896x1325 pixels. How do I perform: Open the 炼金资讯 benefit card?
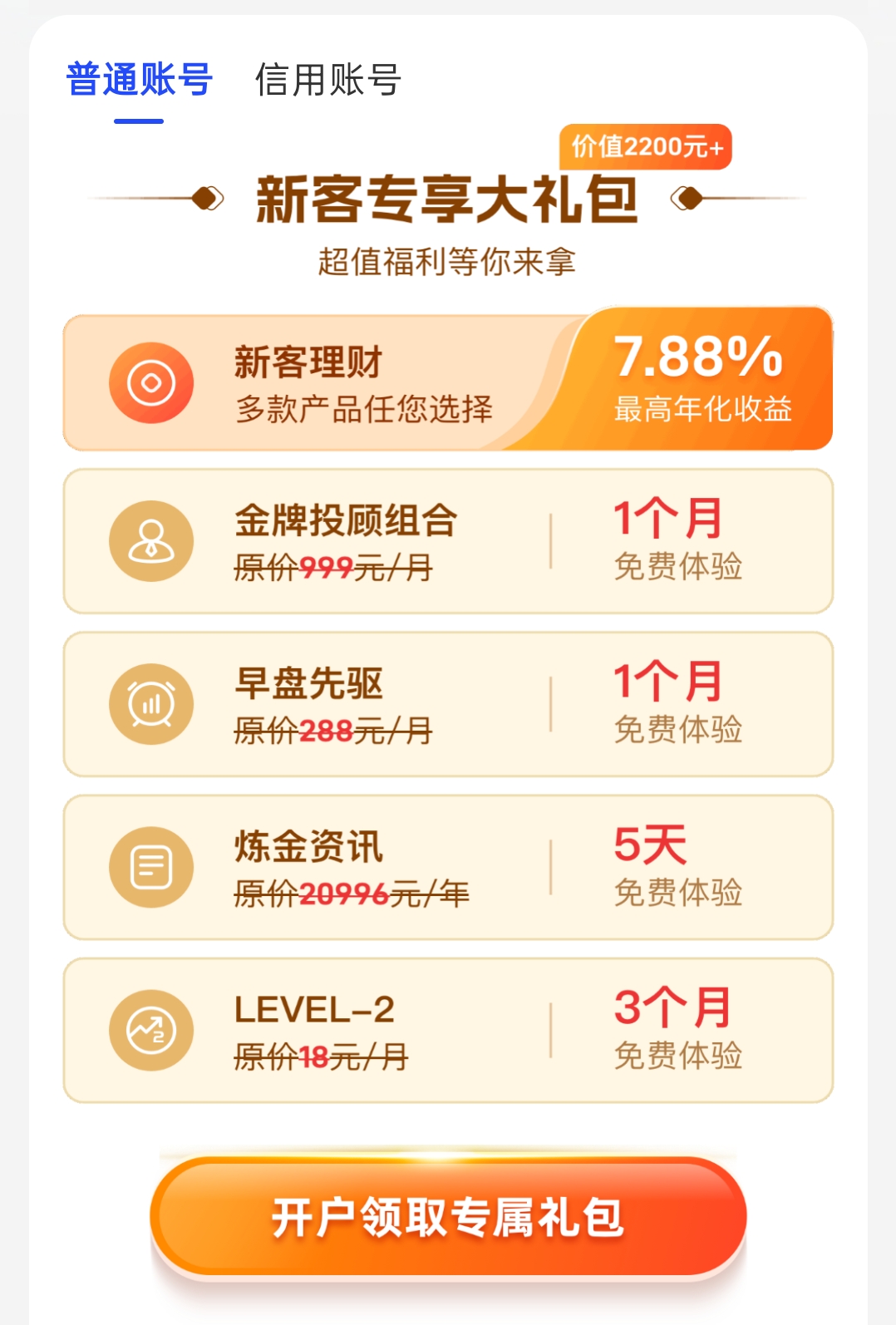click(448, 867)
